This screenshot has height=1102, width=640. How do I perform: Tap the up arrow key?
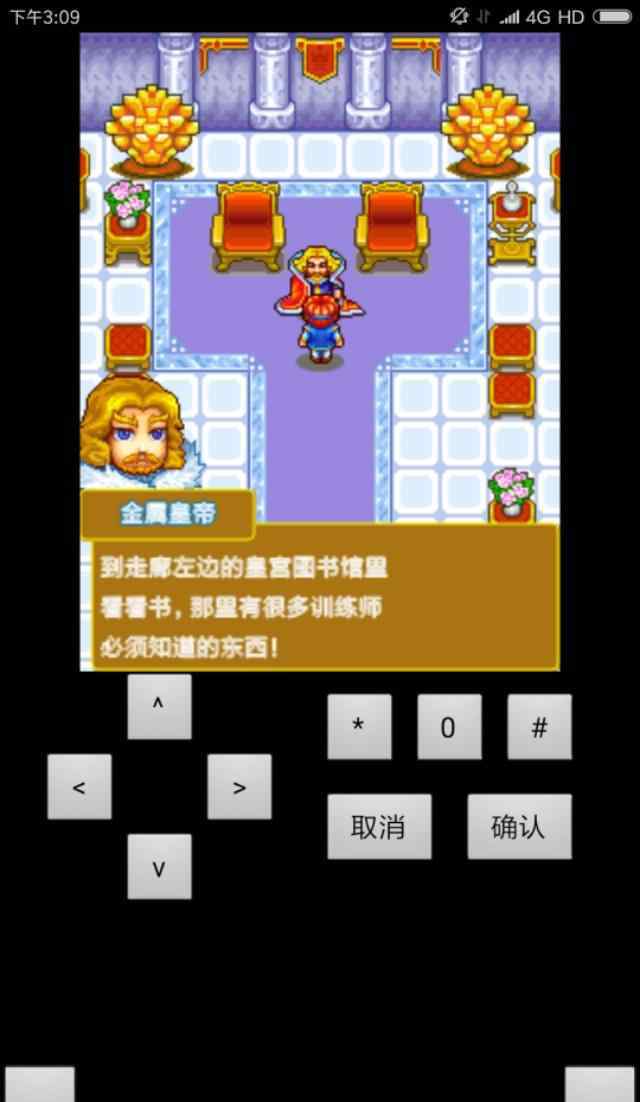[x=159, y=706]
